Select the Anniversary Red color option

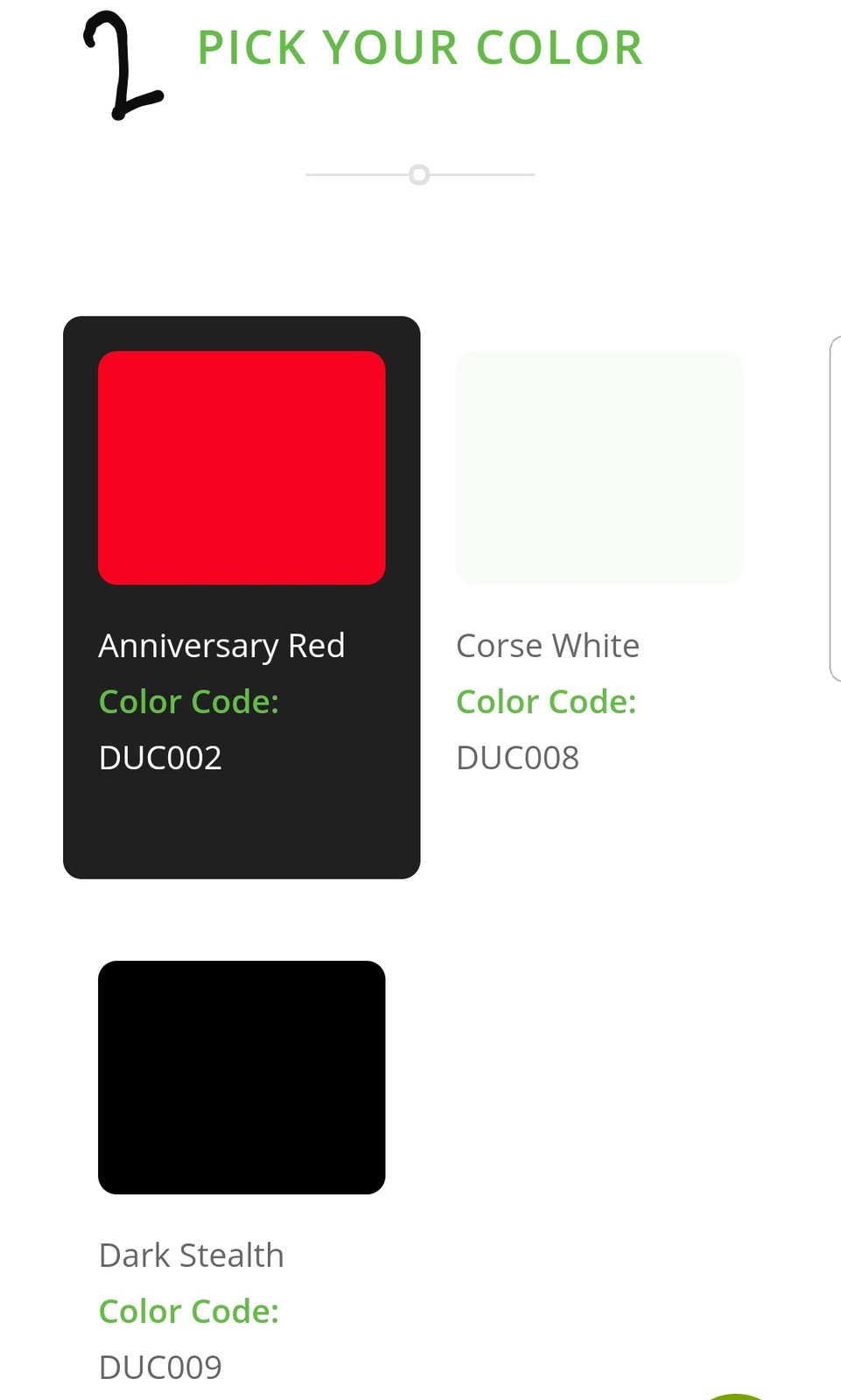coord(242,468)
